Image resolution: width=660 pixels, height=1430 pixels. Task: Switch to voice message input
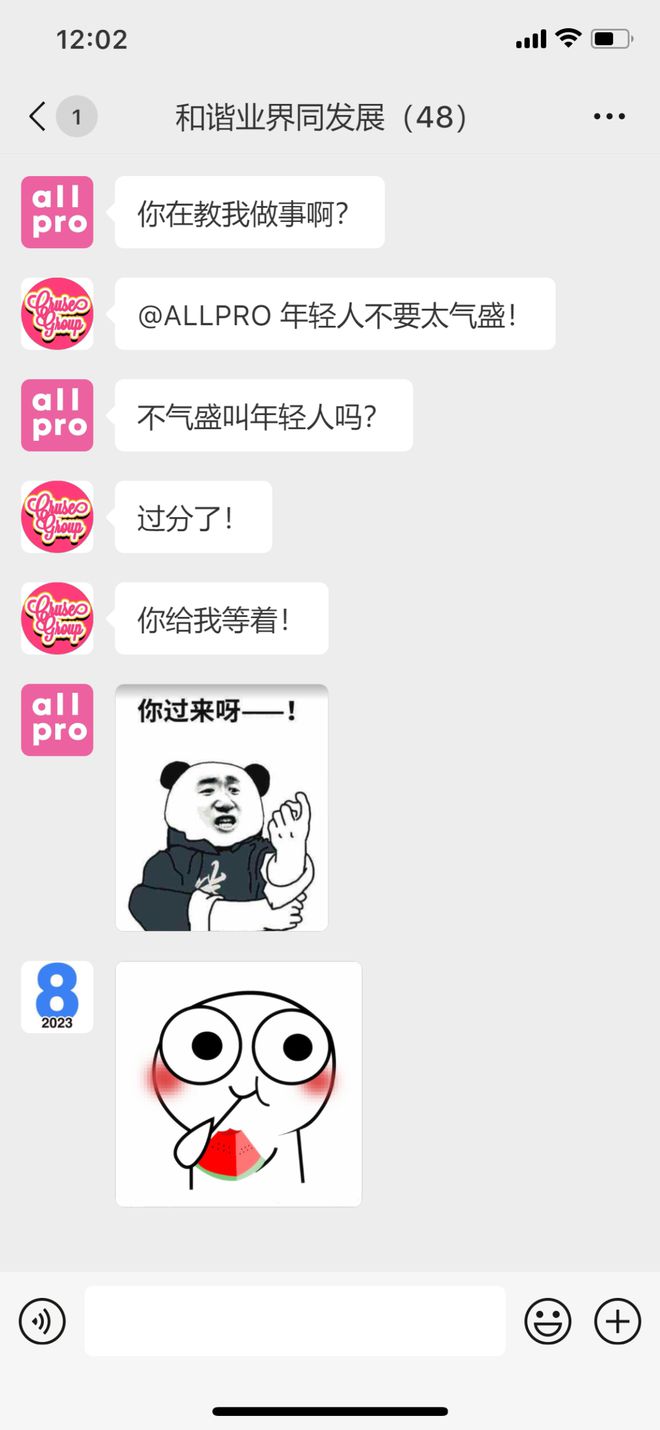pos(42,1322)
